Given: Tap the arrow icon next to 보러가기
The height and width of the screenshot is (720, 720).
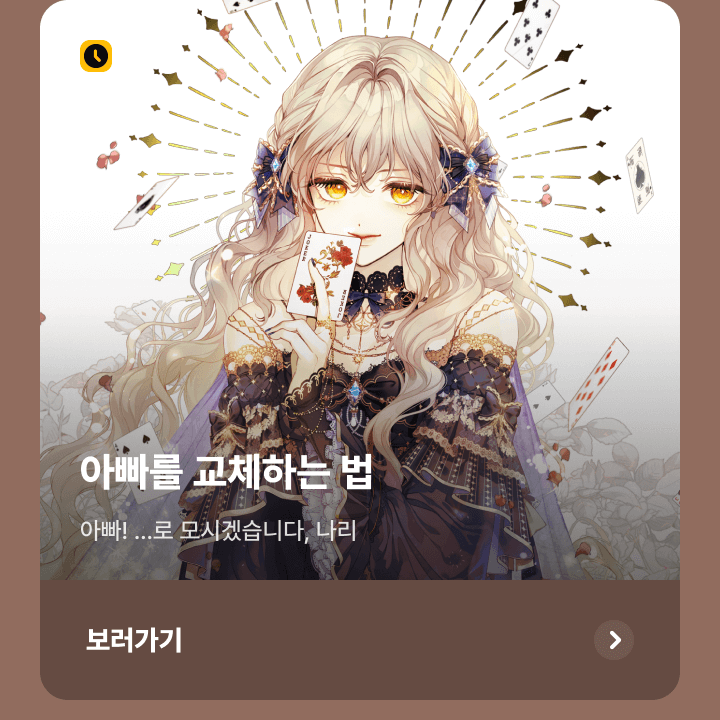Looking at the screenshot, I should click(x=614, y=640).
